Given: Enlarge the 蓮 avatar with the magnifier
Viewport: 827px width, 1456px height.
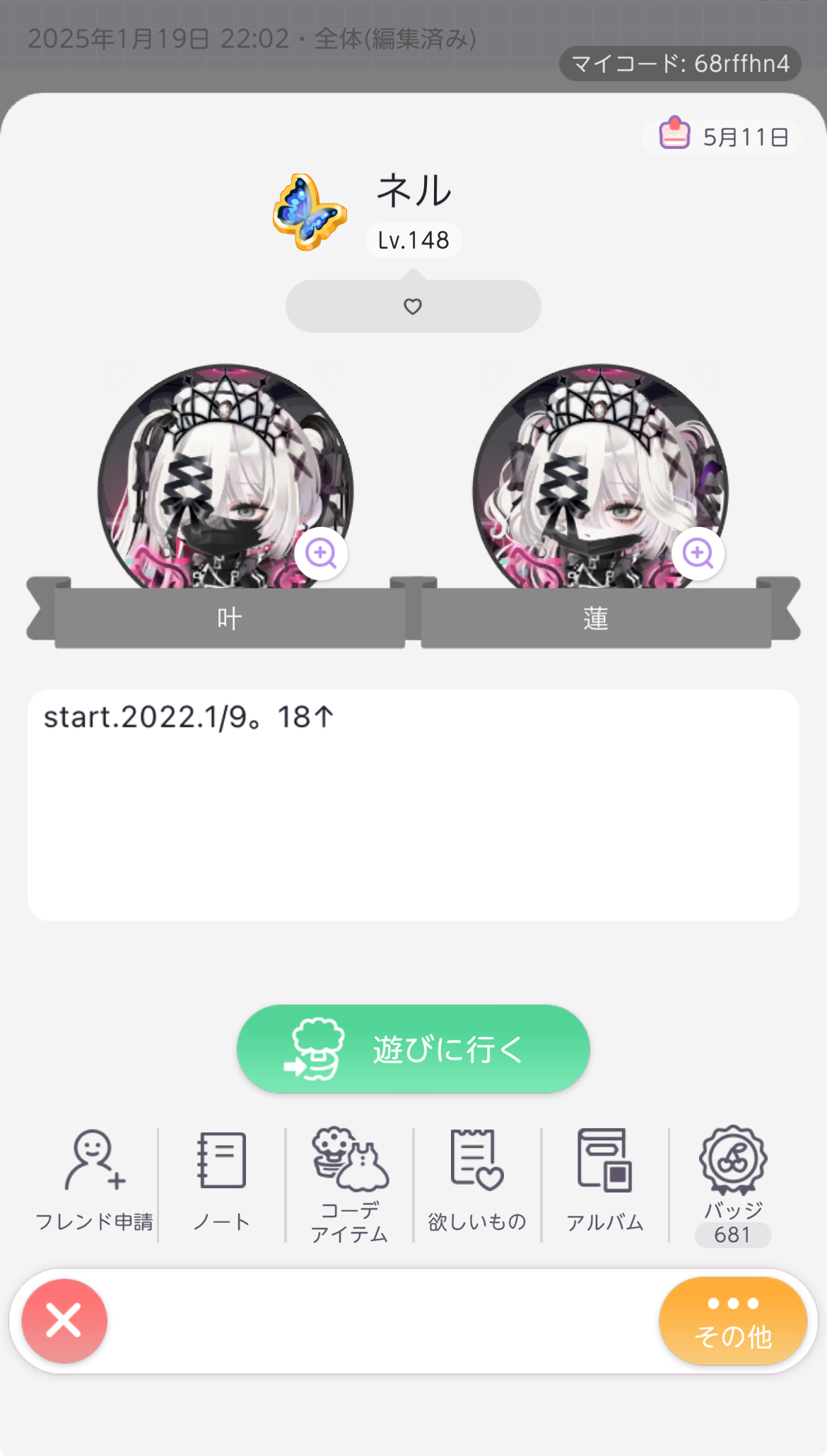Looking at the screenshot, I should click(x=698, y=553).
